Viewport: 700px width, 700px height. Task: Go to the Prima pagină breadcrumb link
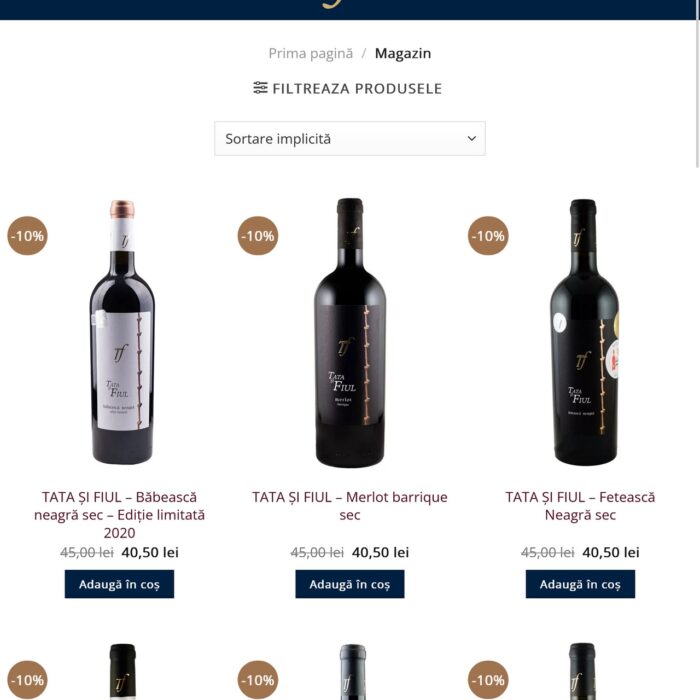[x=310, y=54]
